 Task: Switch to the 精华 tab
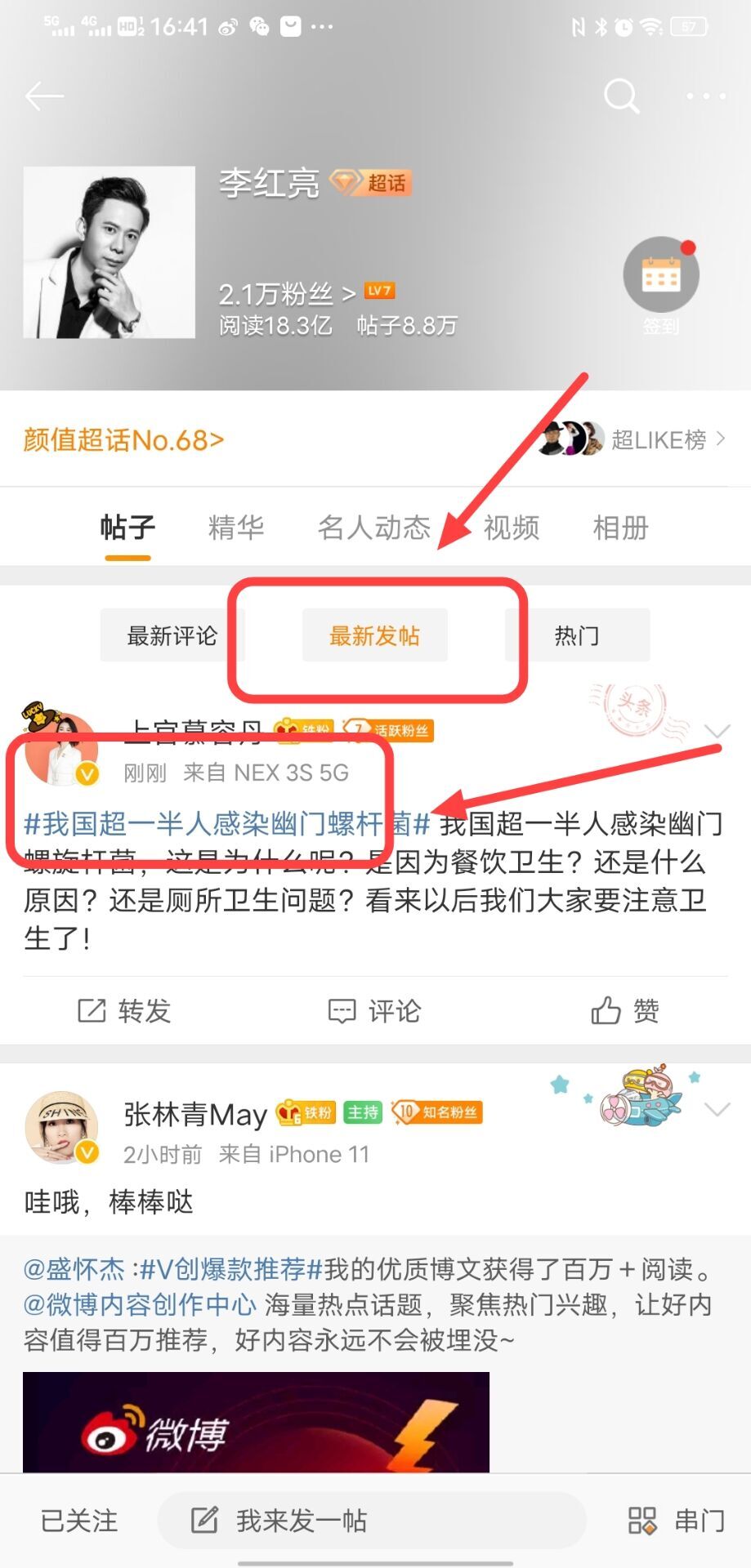click(x=236, y=528)
